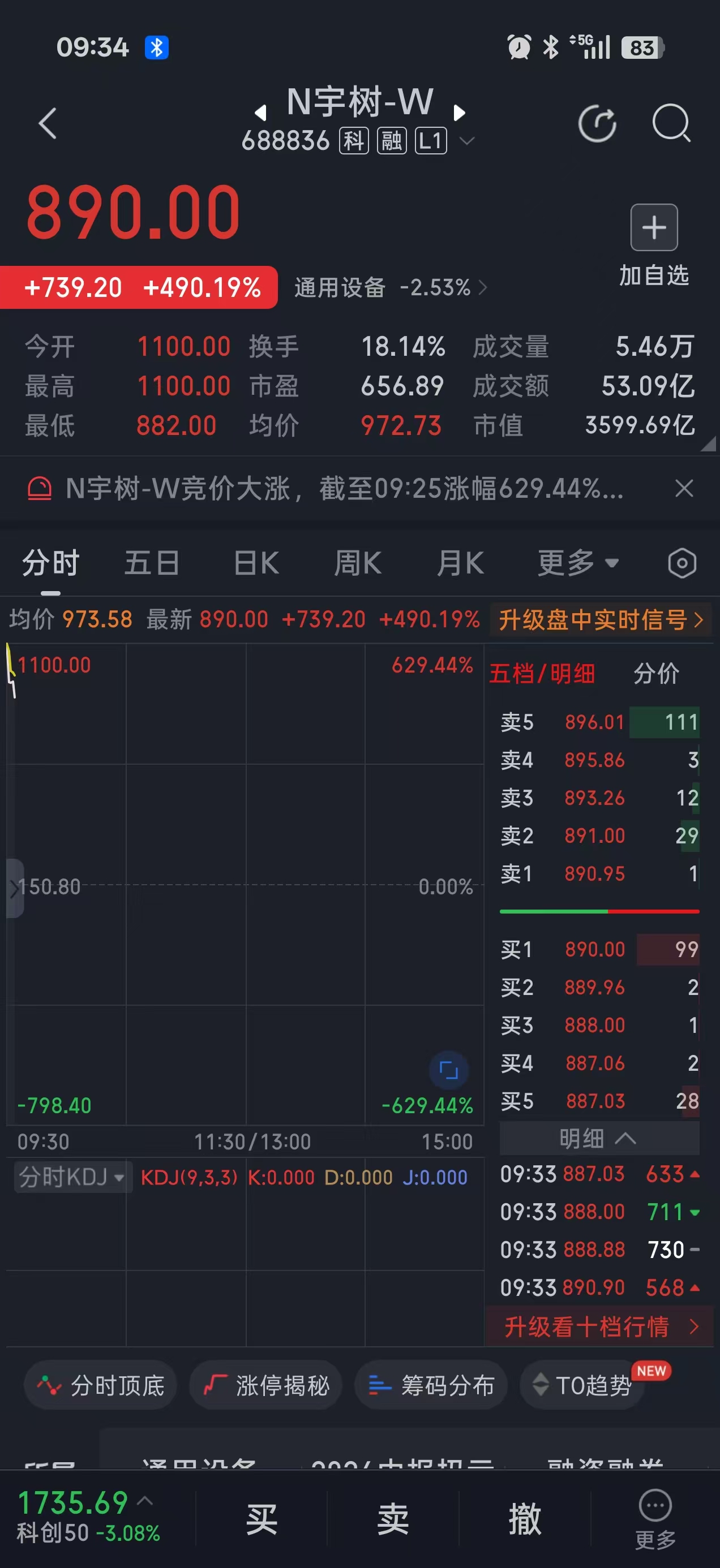The image size is (720, 1568).
Task: Switch to the 五日 chart tab
Action: coord(152,562)
